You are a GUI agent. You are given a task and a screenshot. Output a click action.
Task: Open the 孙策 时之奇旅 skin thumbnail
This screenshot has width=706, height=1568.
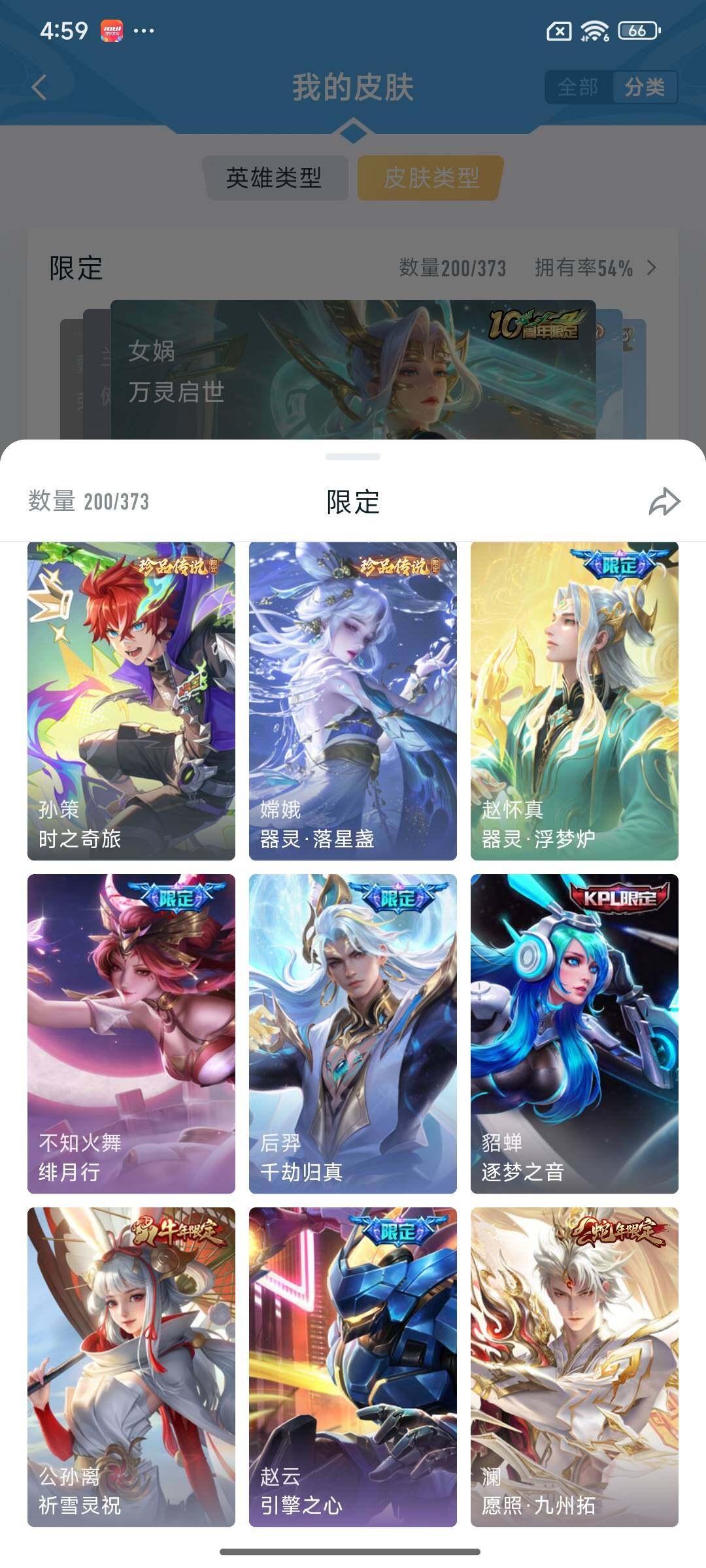[131, 702]
